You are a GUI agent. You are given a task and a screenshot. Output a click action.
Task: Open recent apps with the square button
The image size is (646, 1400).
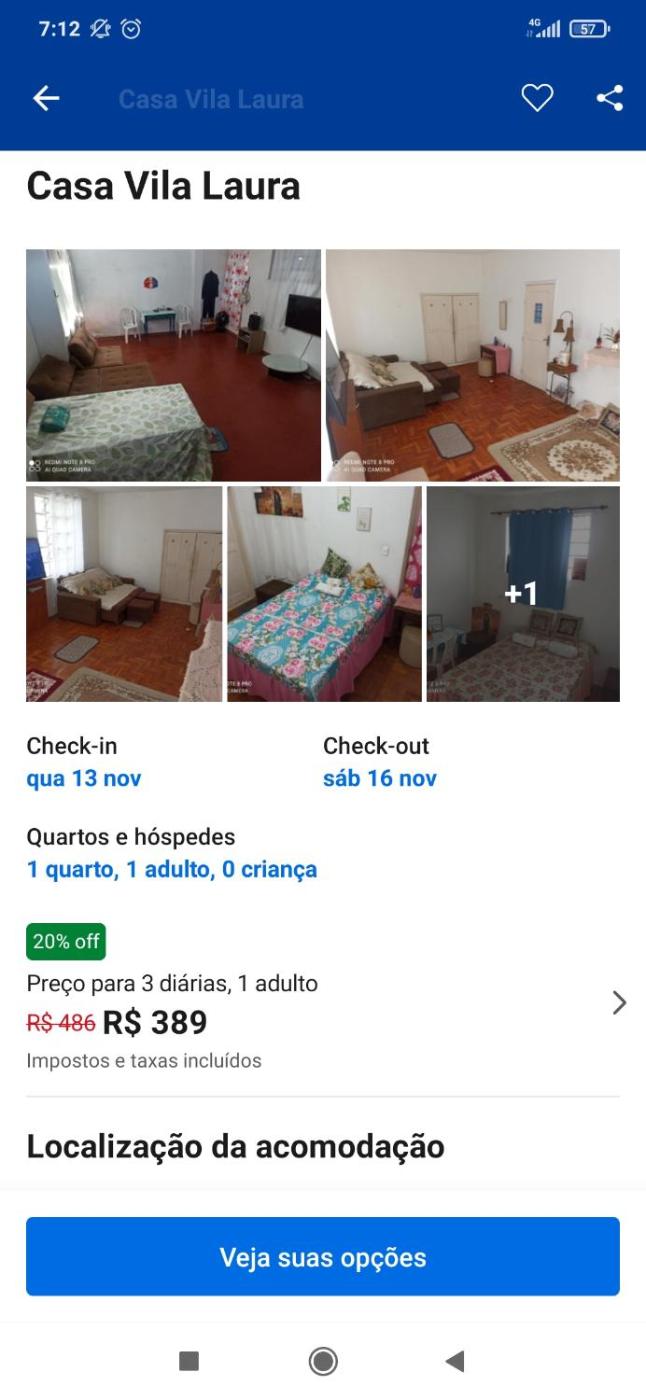(x=188, y=1361)
